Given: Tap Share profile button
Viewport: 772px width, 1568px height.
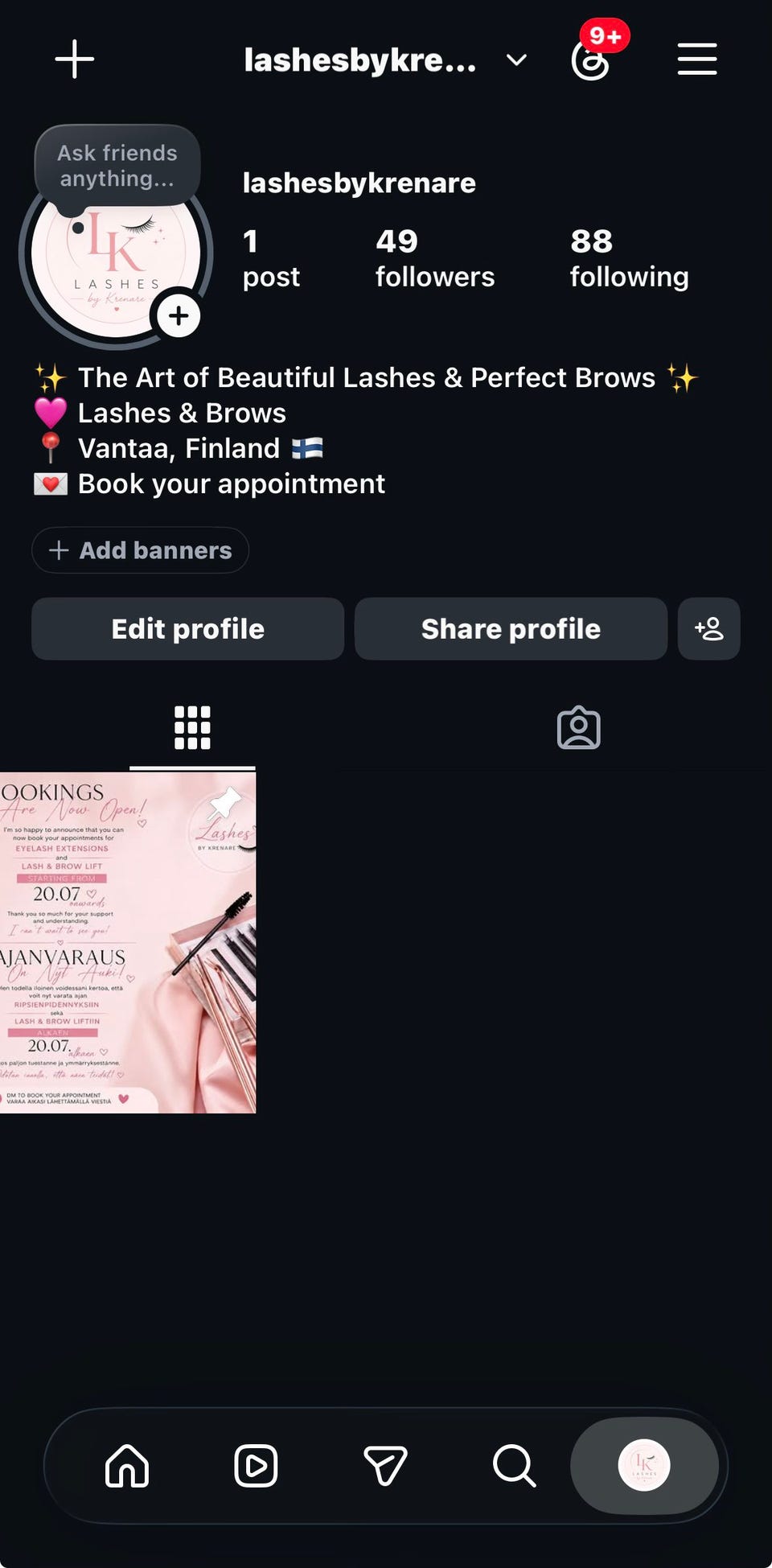Looking at the screenshot, I should (511, 629).
